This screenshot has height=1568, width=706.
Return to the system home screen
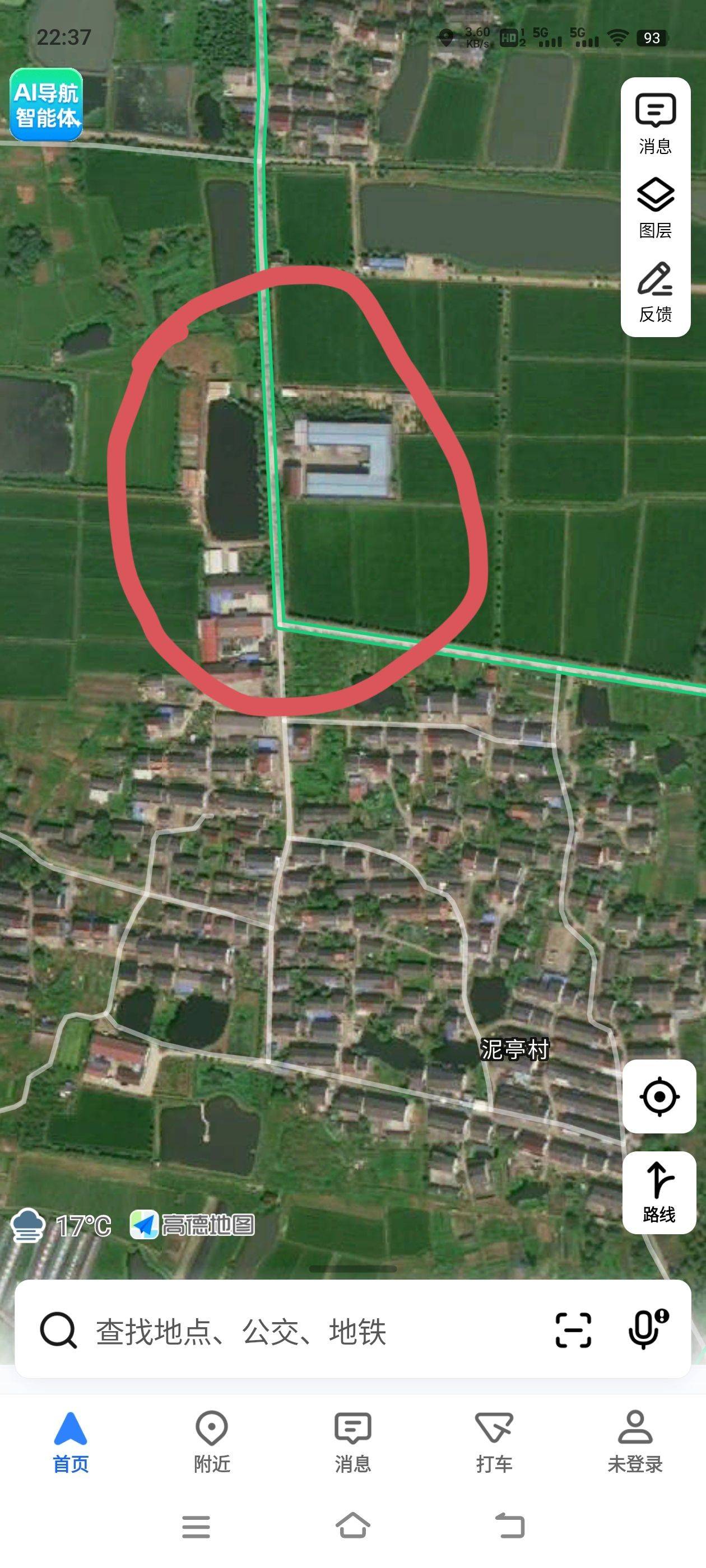pyautogui.click(x=352, y=1526)
